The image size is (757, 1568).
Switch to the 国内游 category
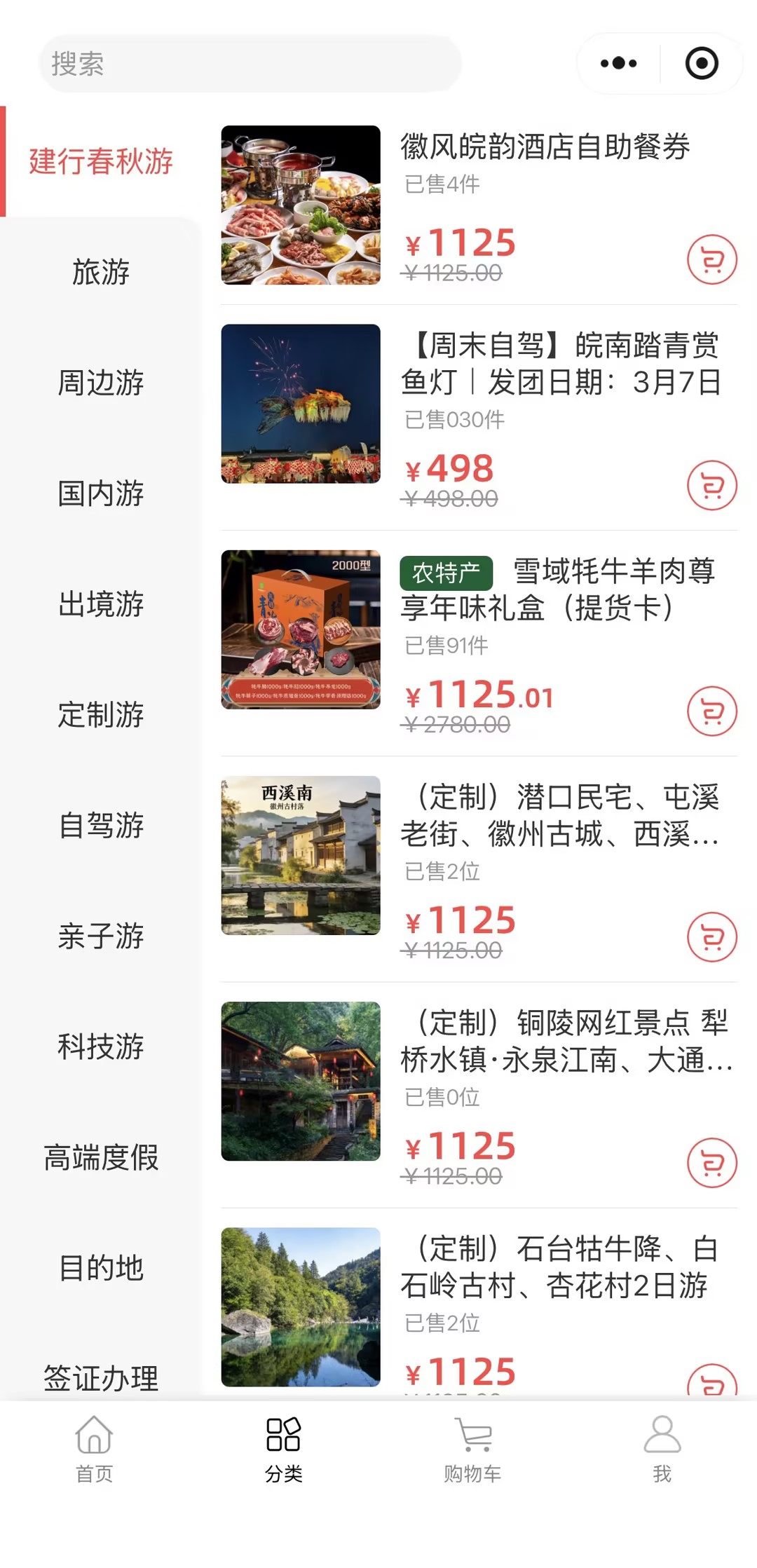pos(101,493)
